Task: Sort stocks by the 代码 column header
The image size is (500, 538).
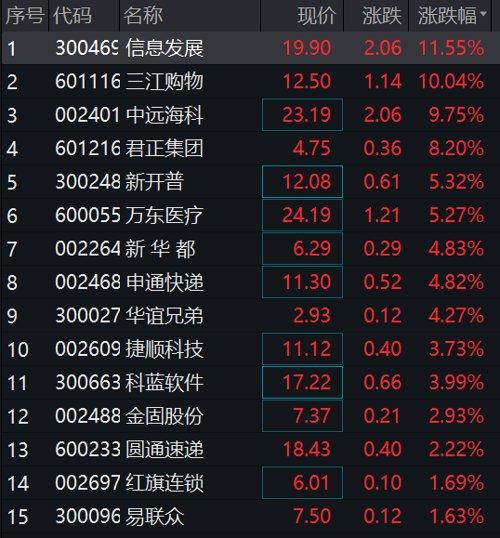Action: coord(84,16)
